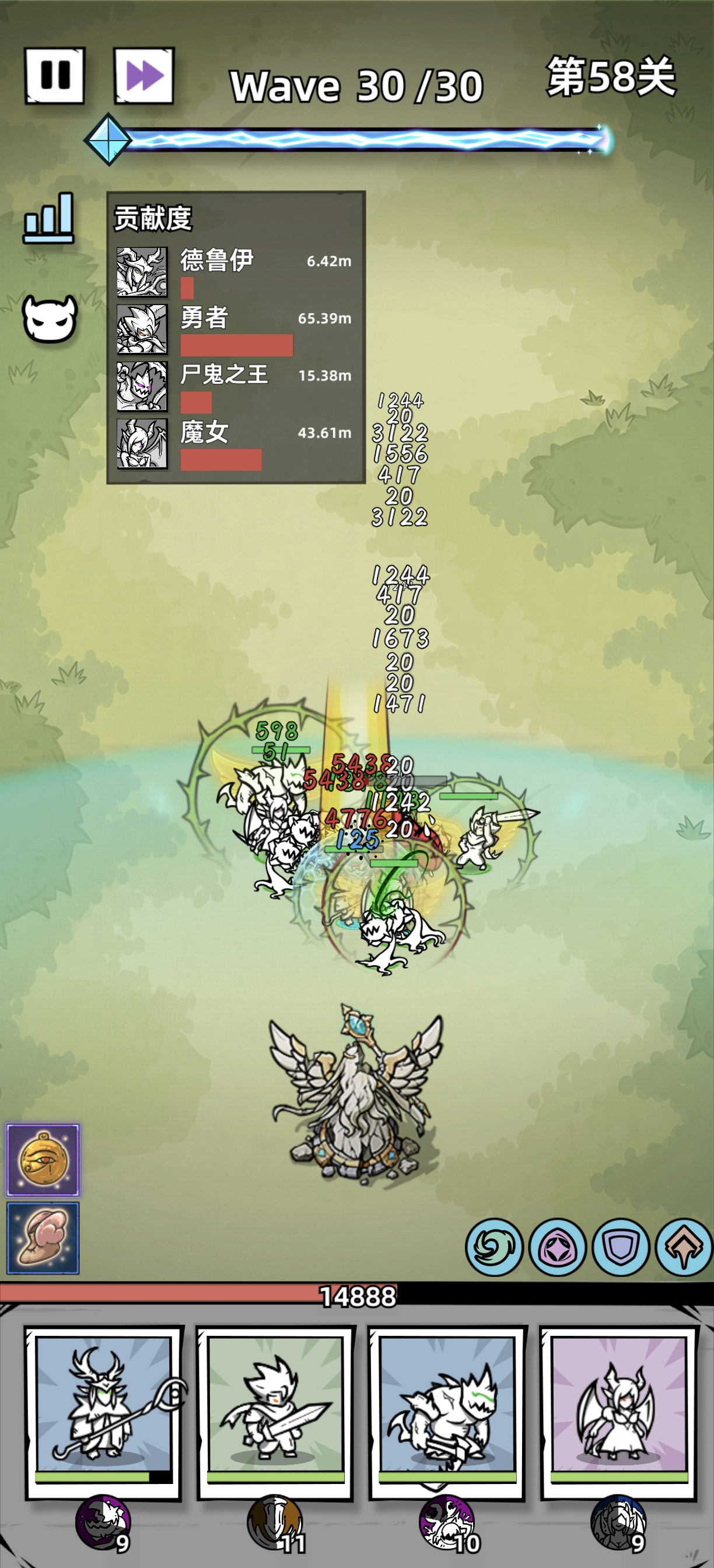Toggle the contribution stats chart icon

[x=48, y=219]
